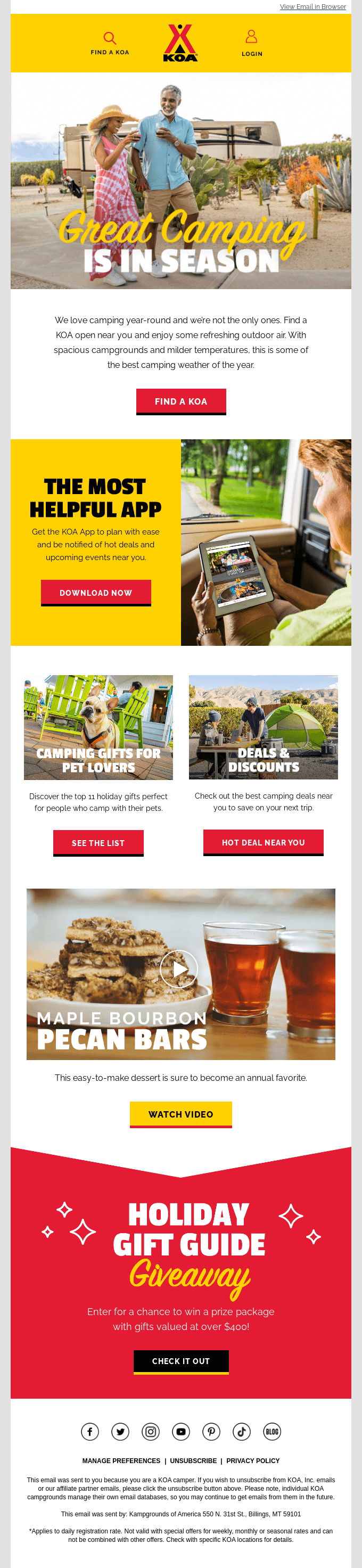Open MANAGE PREFERENCES link

pyautogui.click(x=121, y=1460)
